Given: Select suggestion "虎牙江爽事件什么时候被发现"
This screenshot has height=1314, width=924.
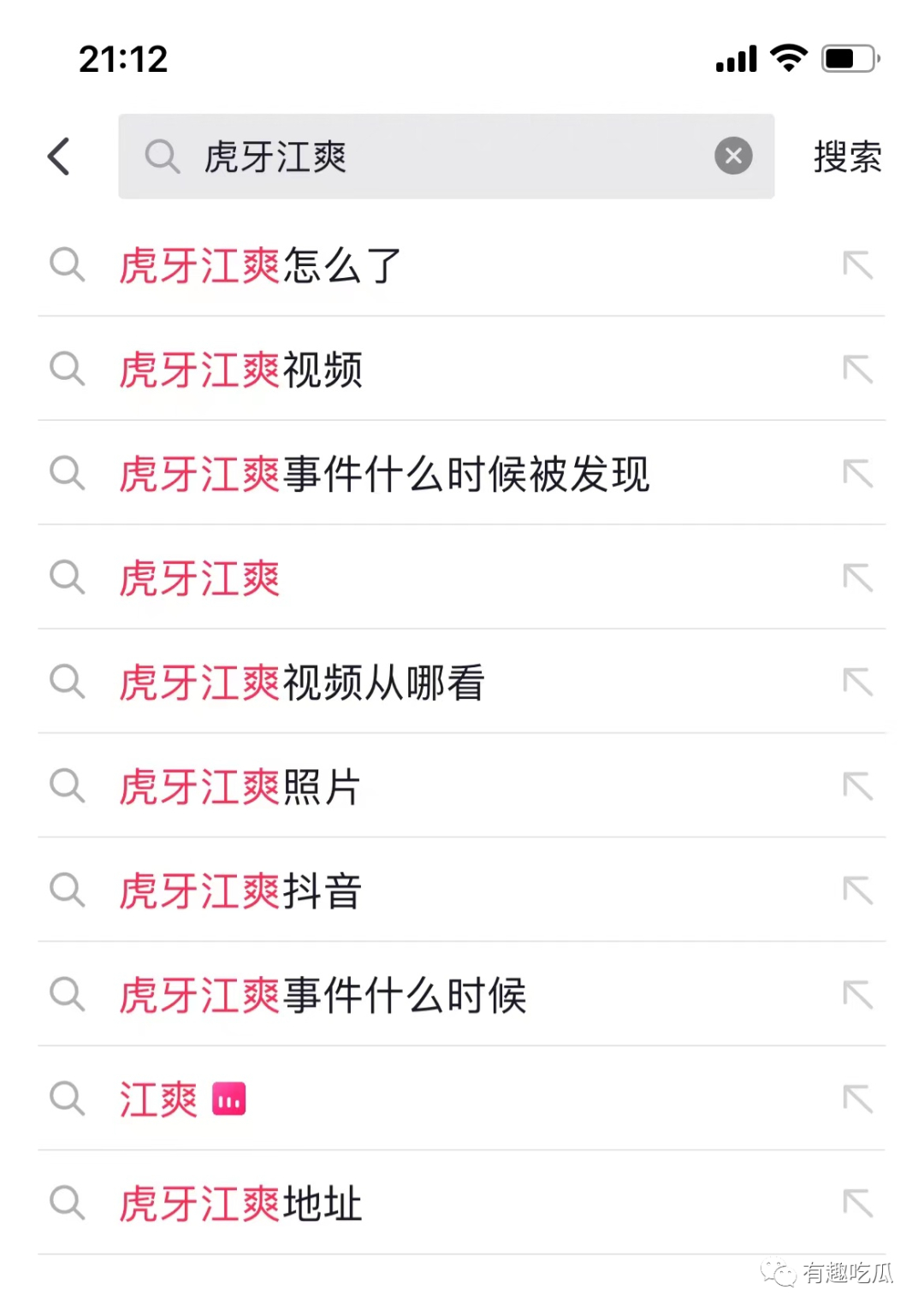Looking at the screenshot, I should 385,475.
